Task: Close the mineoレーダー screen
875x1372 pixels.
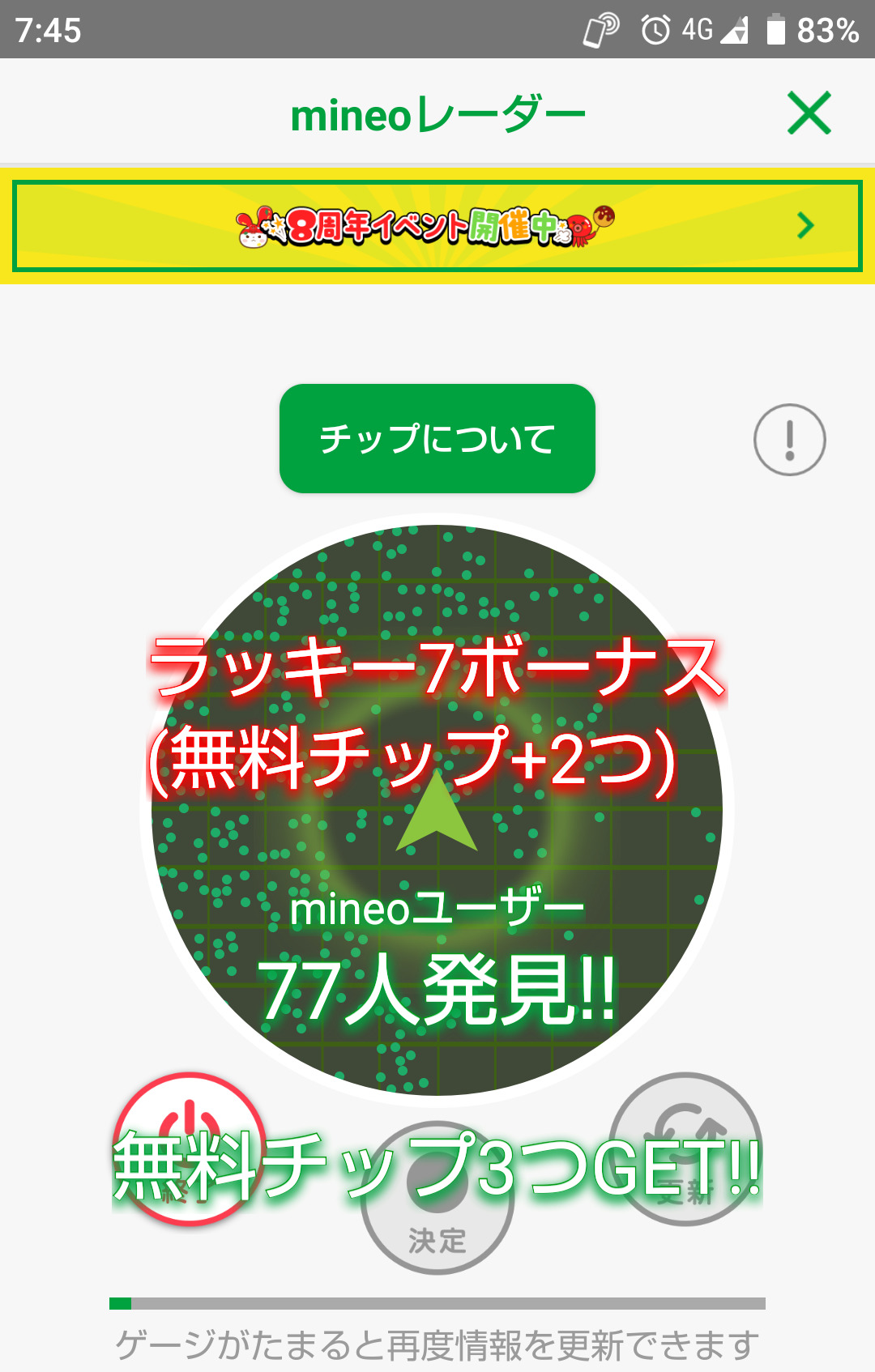Action: coord(809,113)
